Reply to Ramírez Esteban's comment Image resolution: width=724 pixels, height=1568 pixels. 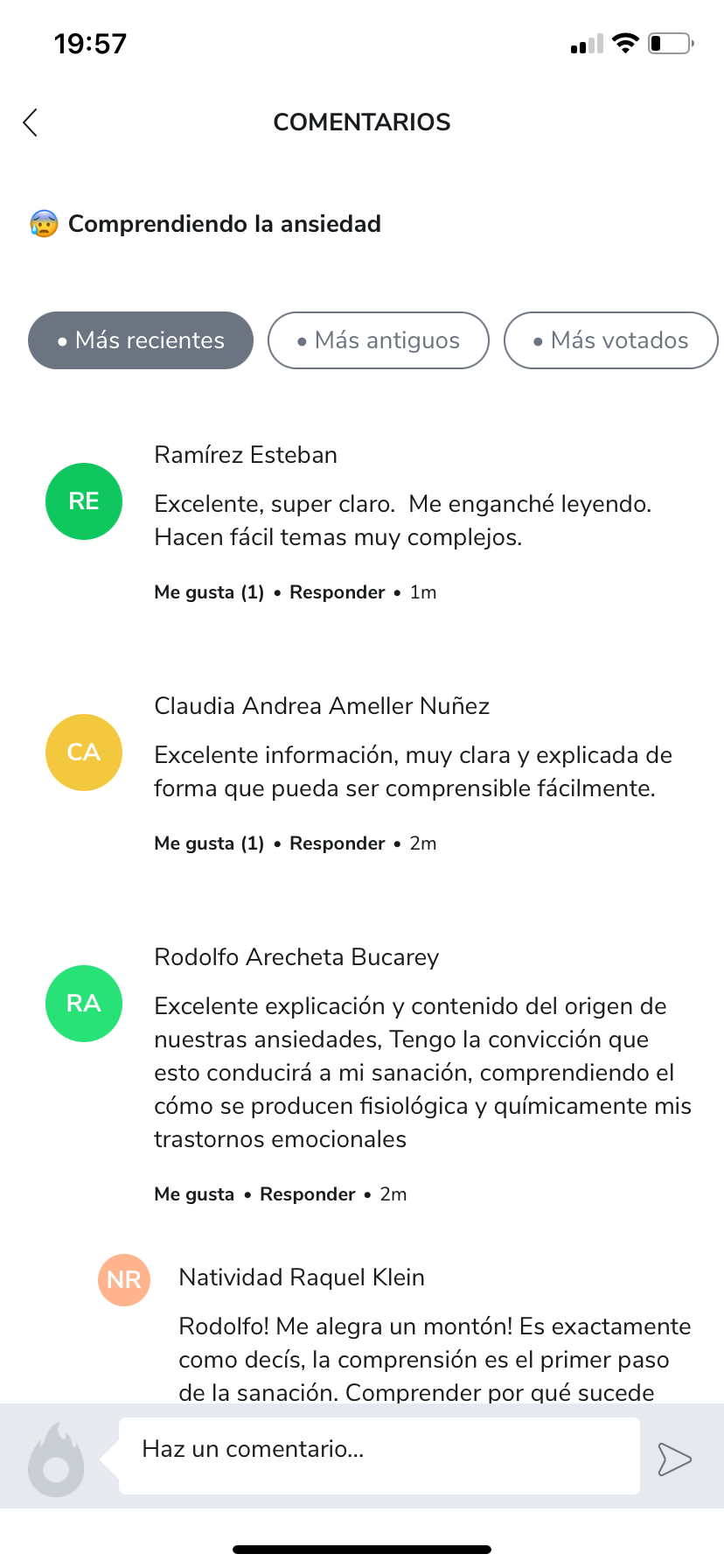[337, 592]
